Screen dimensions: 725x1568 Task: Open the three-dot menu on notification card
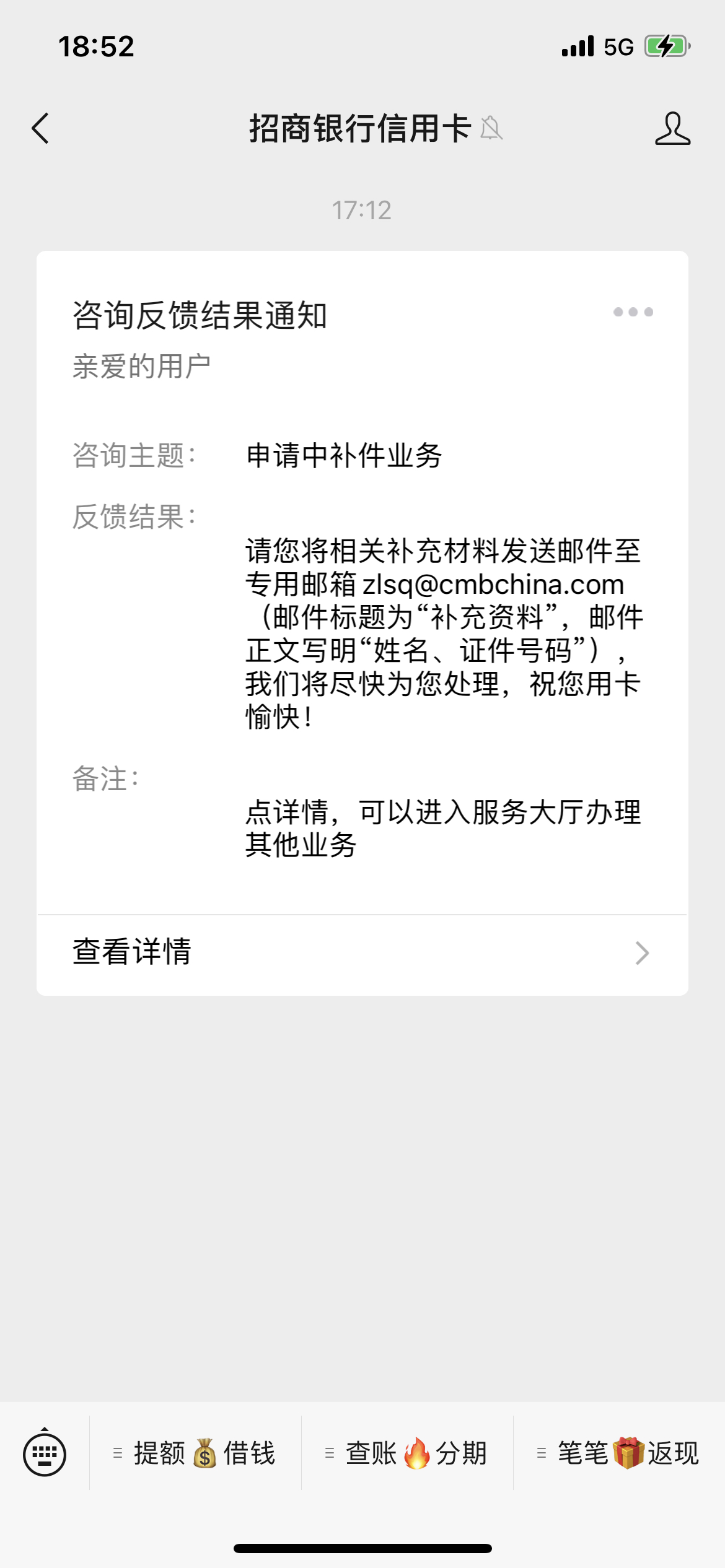(x=633, y=311)
